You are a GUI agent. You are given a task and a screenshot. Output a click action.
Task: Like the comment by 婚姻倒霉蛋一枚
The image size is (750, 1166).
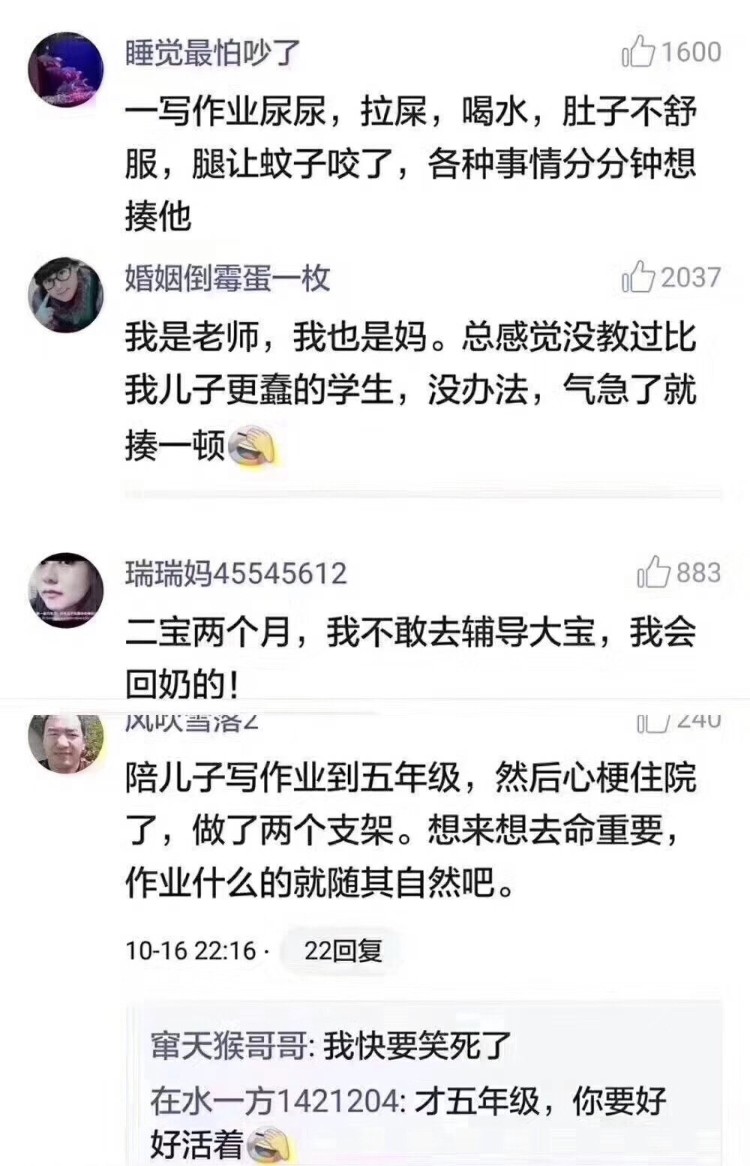click(x=638, y=277)
